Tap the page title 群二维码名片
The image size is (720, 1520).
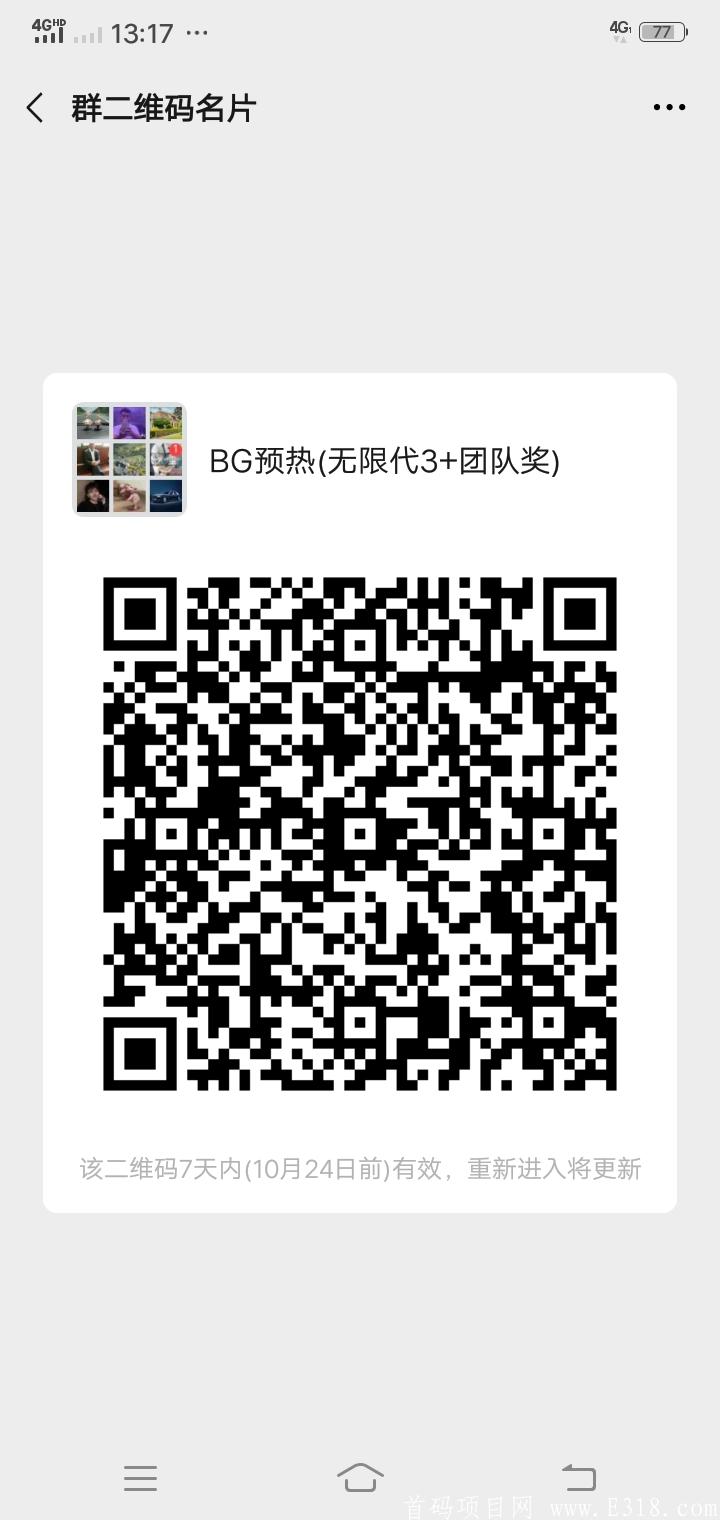pyautogui.click(x=161, y=107)
